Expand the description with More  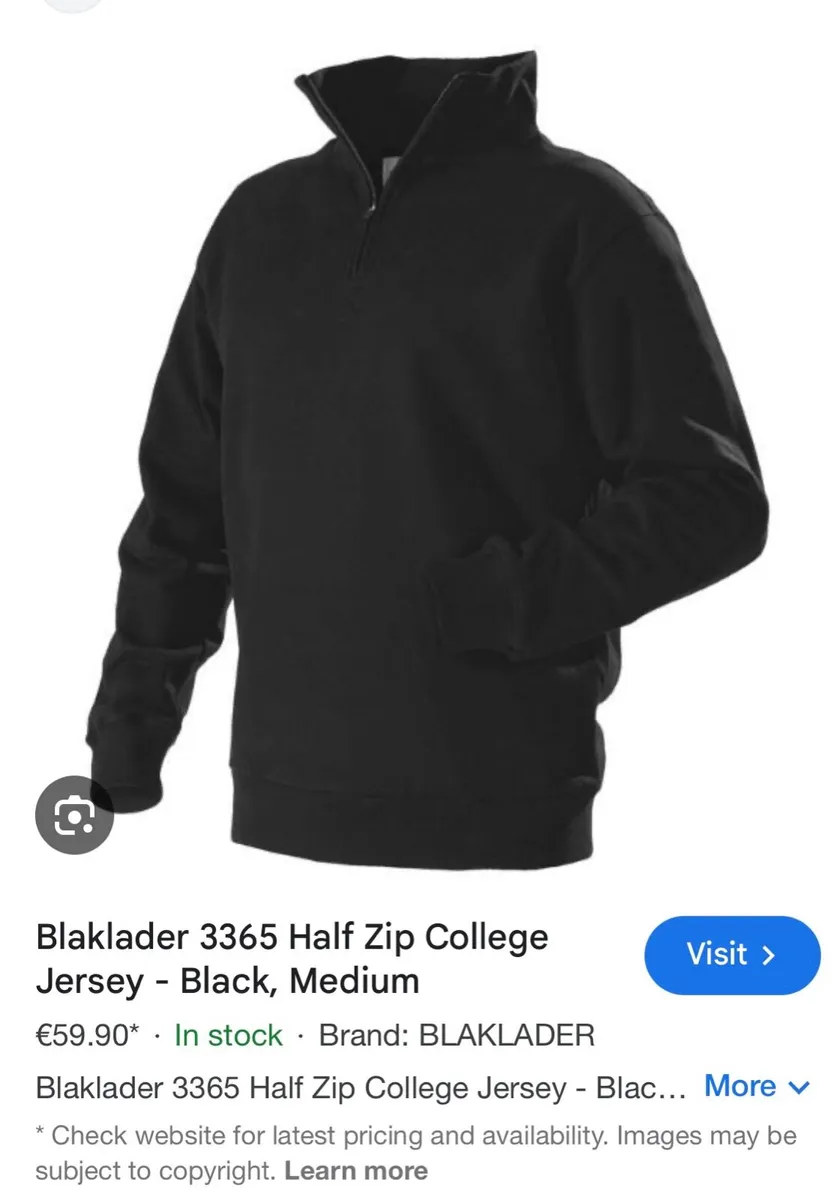755,1087
